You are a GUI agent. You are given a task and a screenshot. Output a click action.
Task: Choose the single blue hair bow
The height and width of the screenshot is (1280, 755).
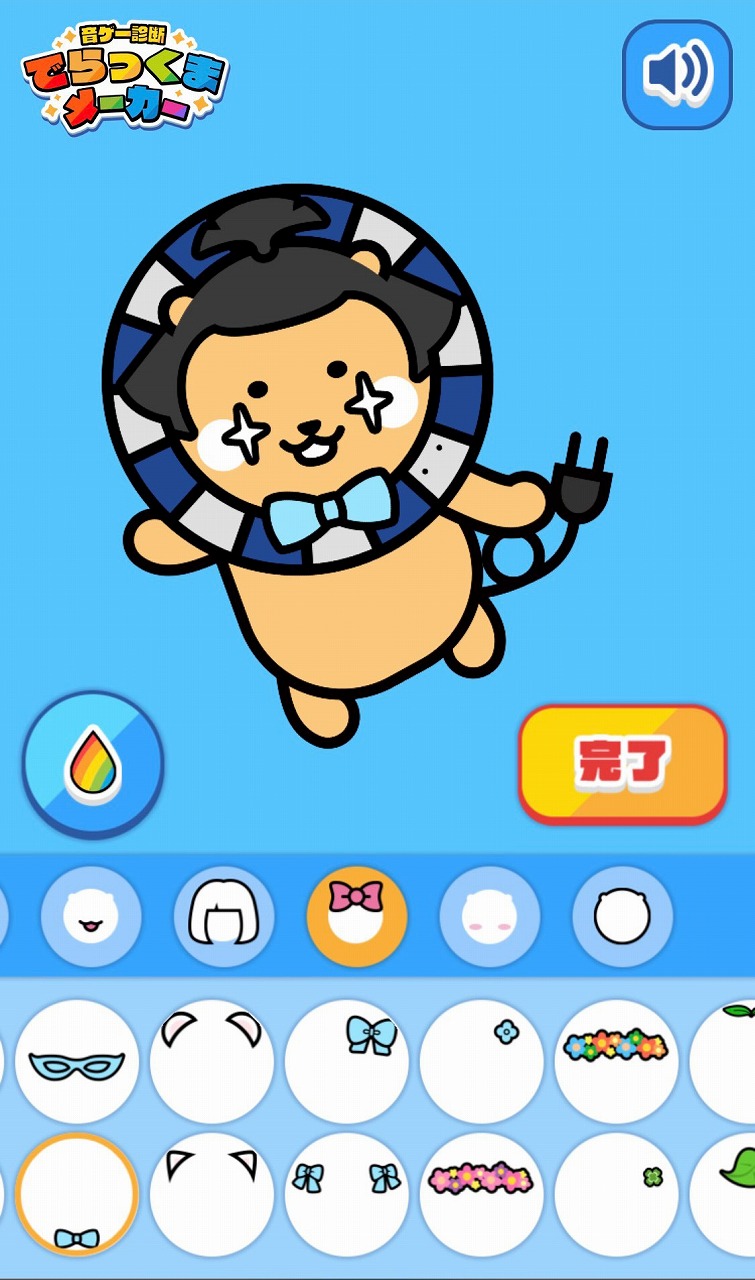tap(347, 1061)
